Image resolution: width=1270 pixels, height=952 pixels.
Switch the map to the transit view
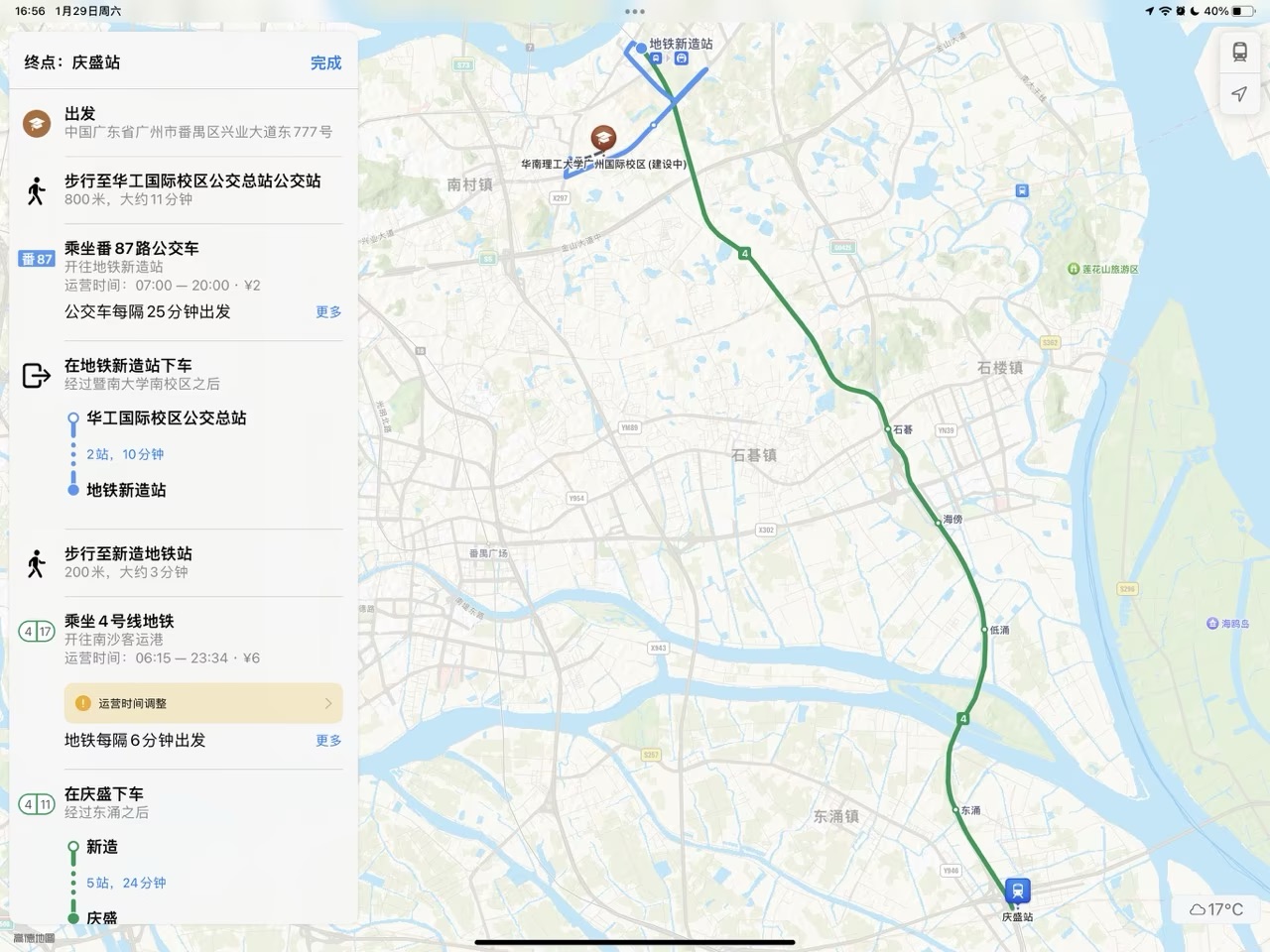[1239, 52]
